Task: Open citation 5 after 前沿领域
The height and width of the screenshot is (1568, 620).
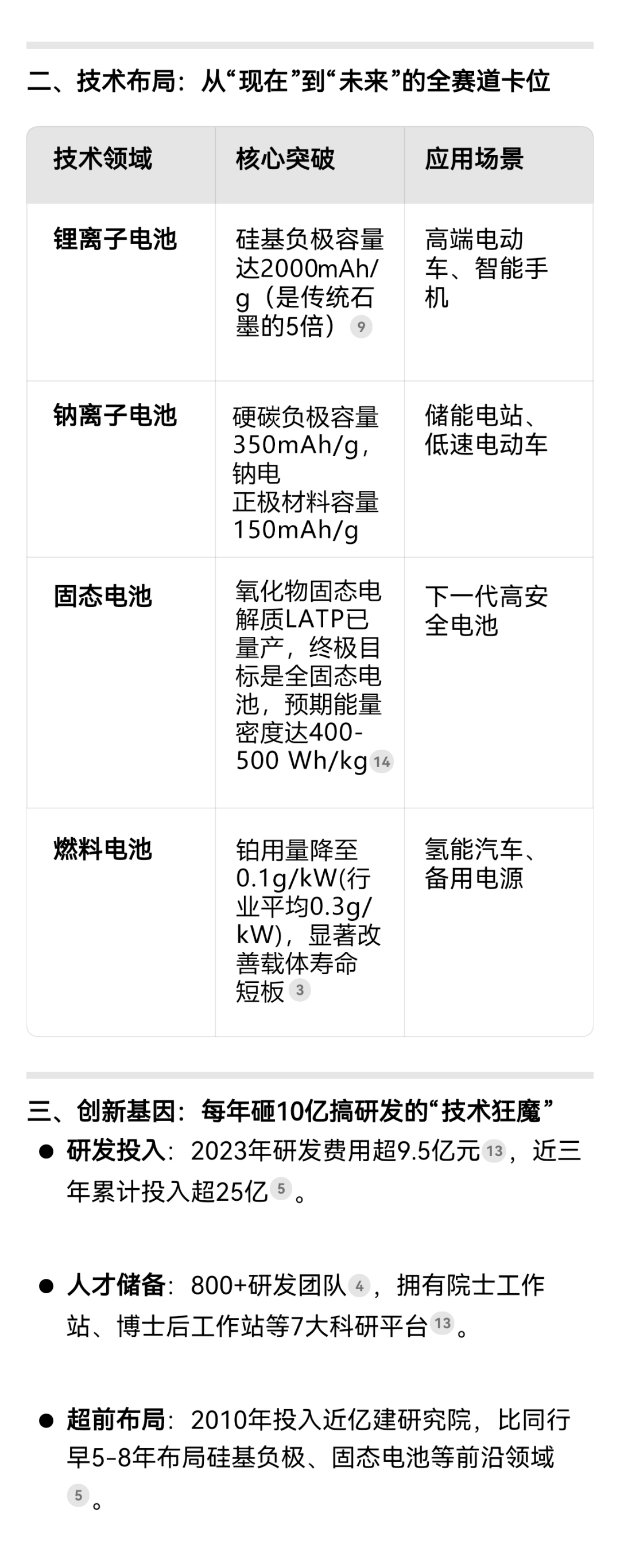Action: (x=78, y=1495)
